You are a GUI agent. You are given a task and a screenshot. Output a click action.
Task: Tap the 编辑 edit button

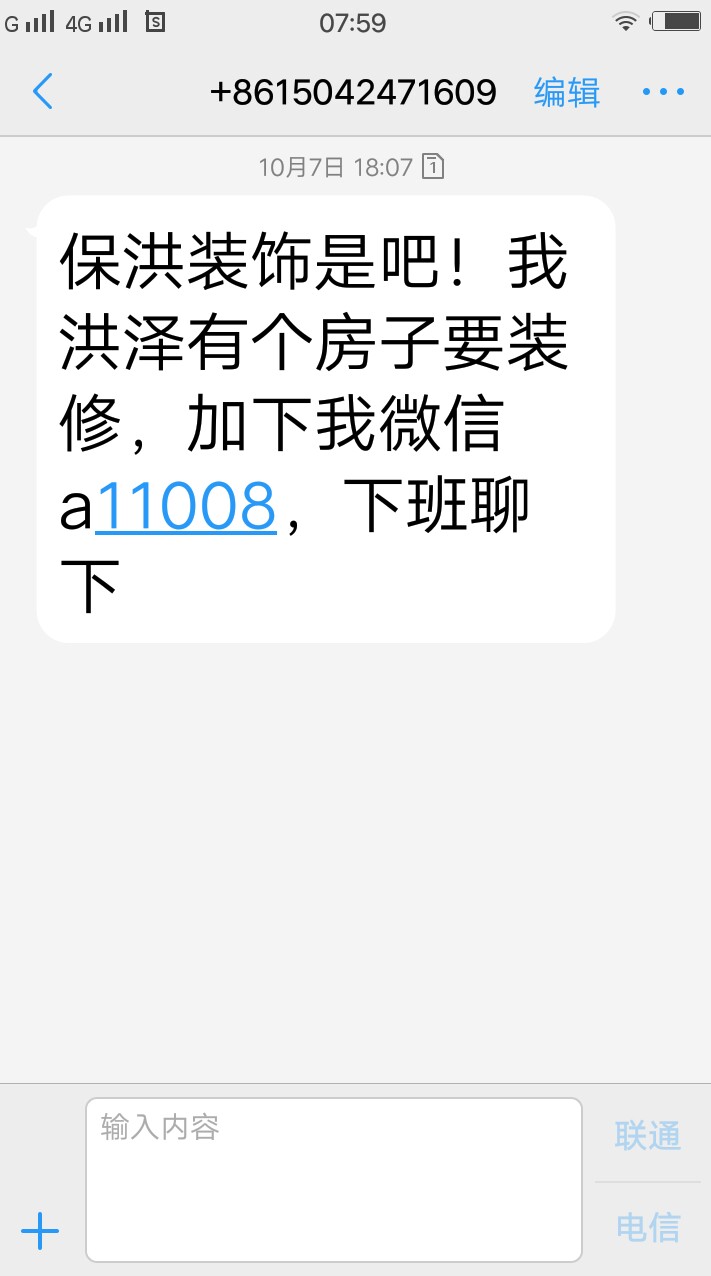[567, 92]
